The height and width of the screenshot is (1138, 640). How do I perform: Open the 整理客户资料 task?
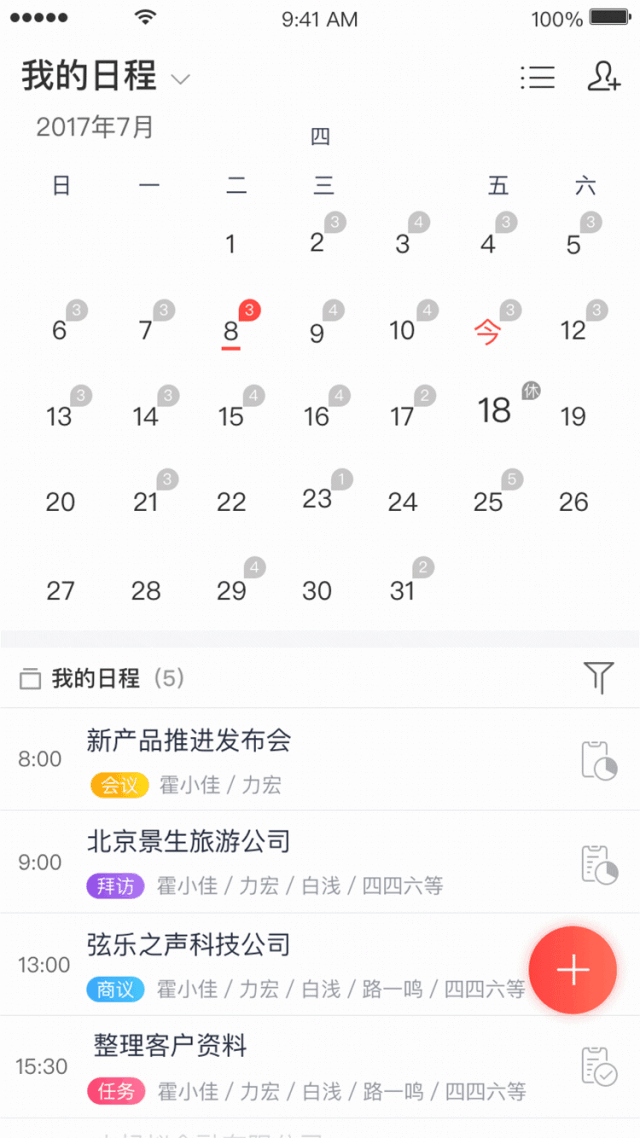click(170, 1047)
